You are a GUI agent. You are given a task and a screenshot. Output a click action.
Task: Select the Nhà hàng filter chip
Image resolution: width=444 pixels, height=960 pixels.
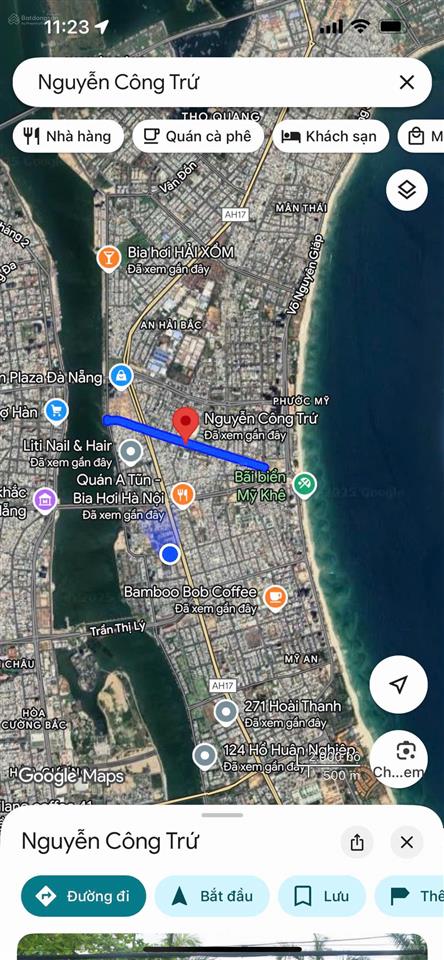pyautogui.click(x=67, y=136)
